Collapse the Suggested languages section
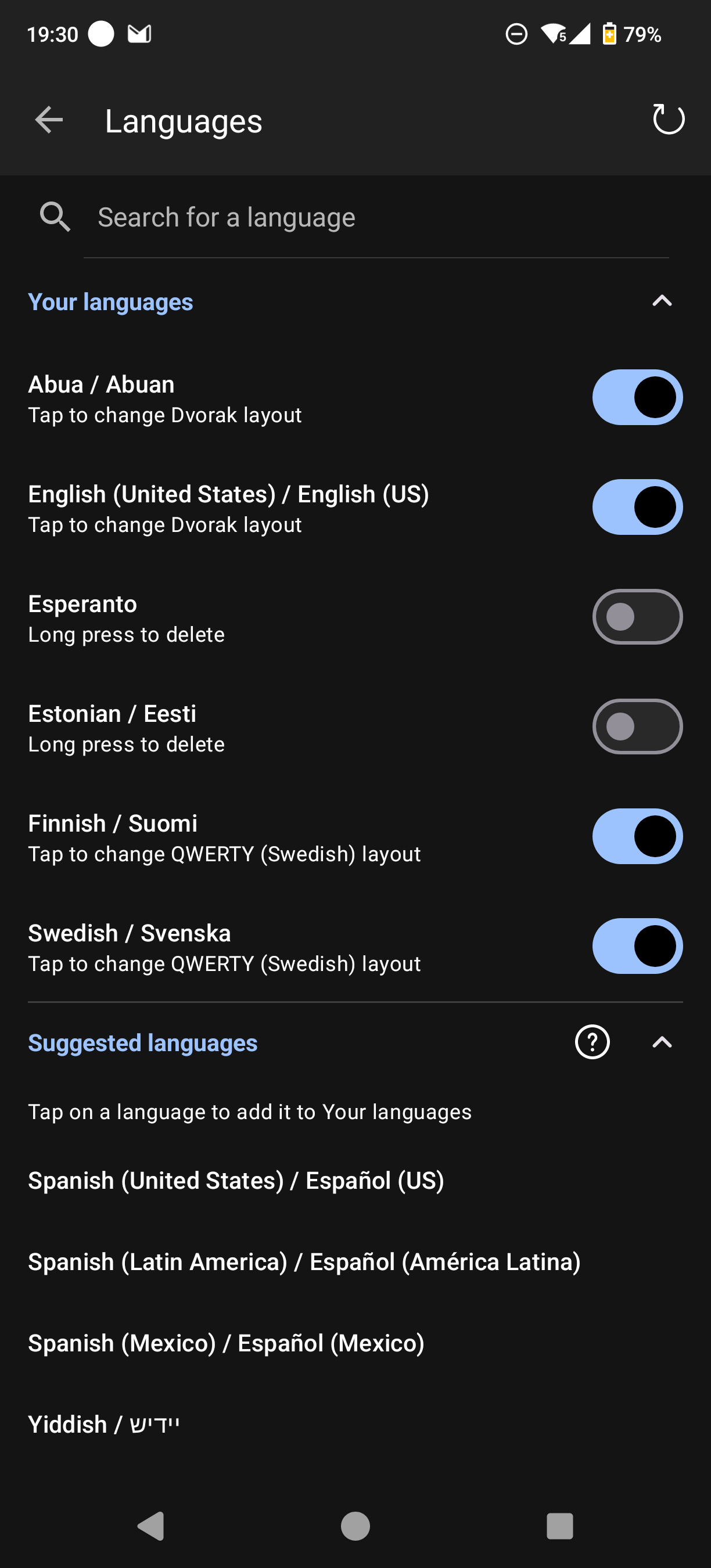The height and width of the screenshot is (1568, 711). point(662,1042)
